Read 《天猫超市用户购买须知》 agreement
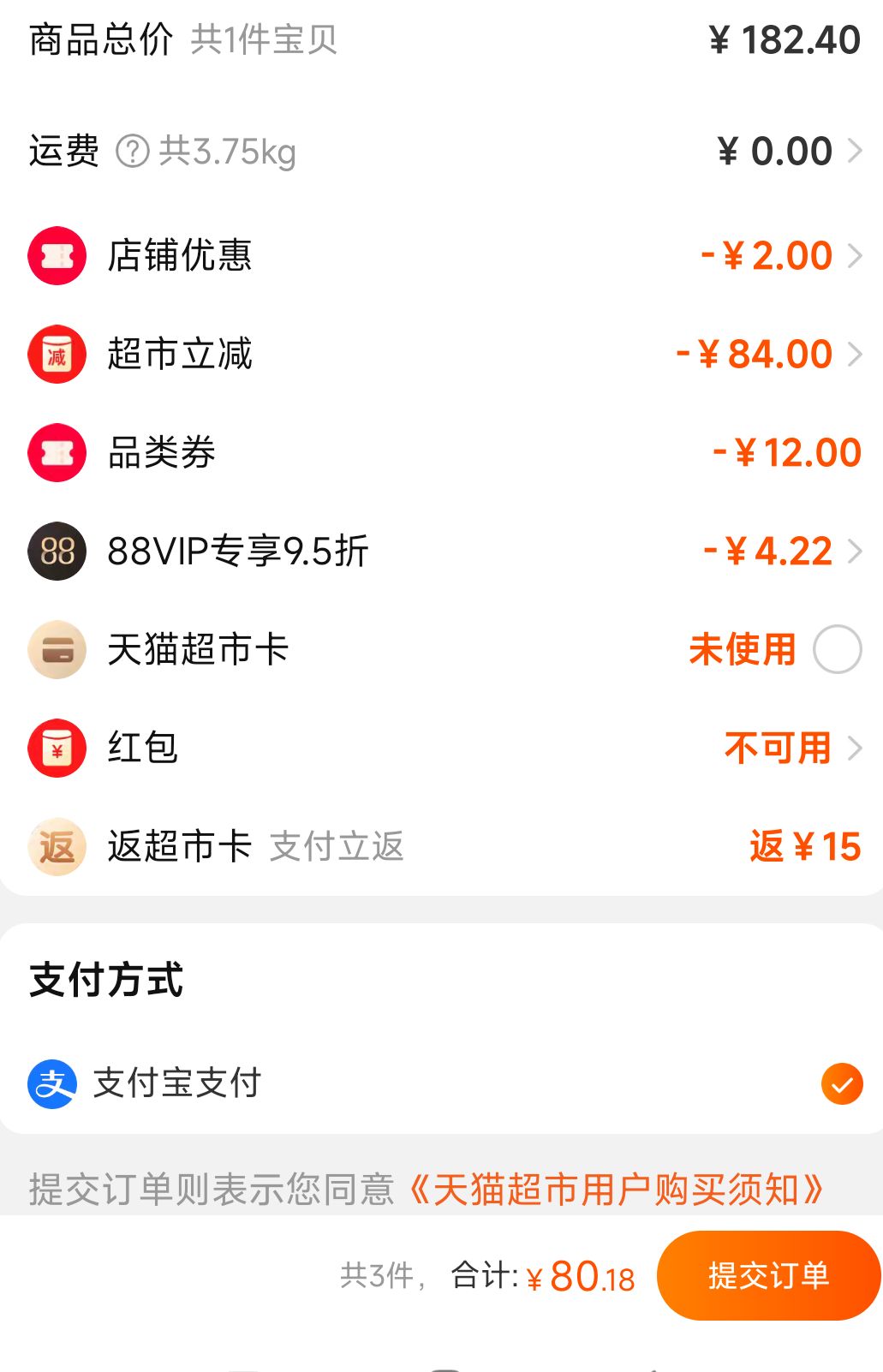Screen dimensions: 883x1372 click(616, 1190)
